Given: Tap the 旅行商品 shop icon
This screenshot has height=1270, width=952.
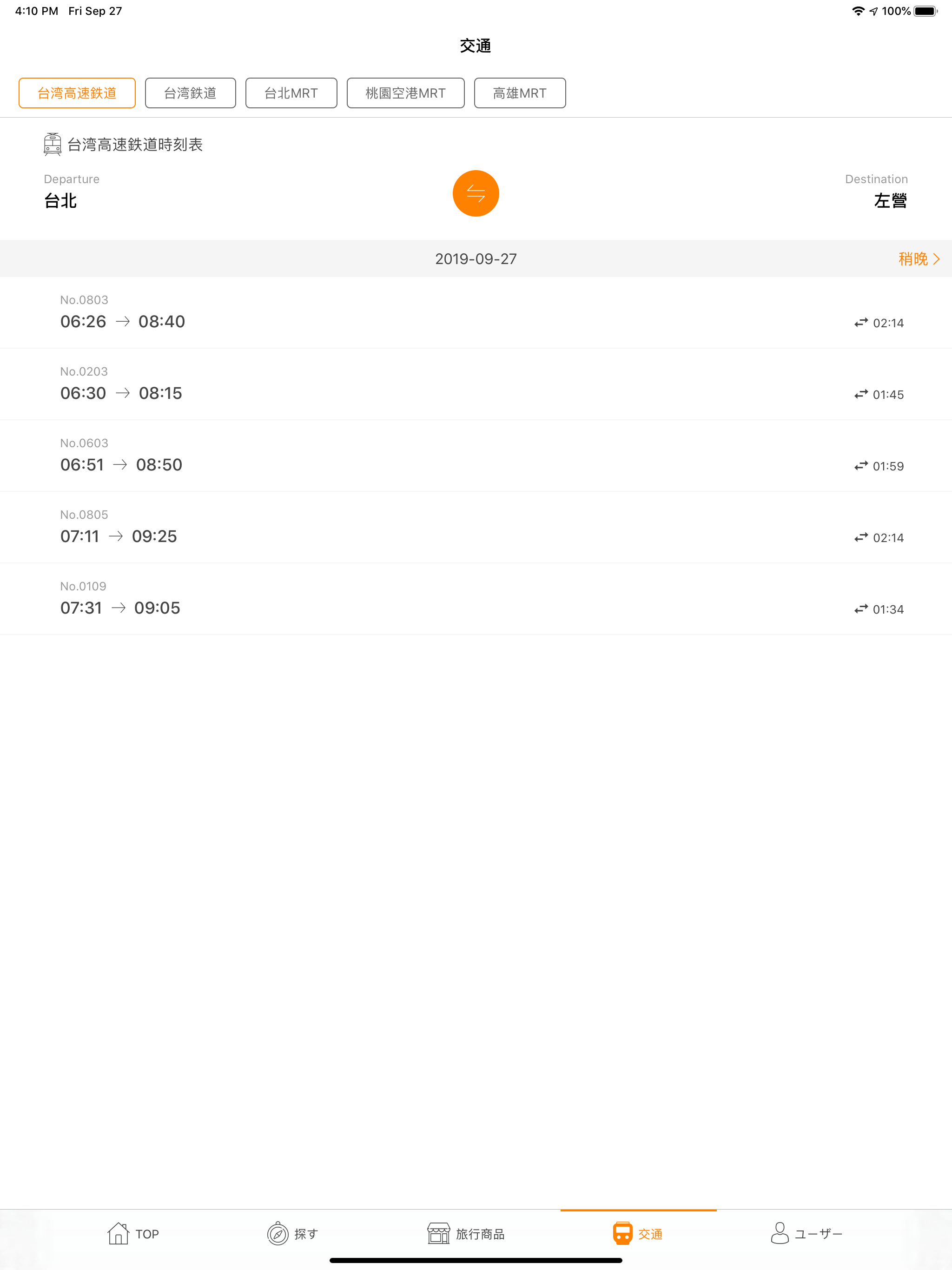Looking at the screenshot, I should point(439,1233).
